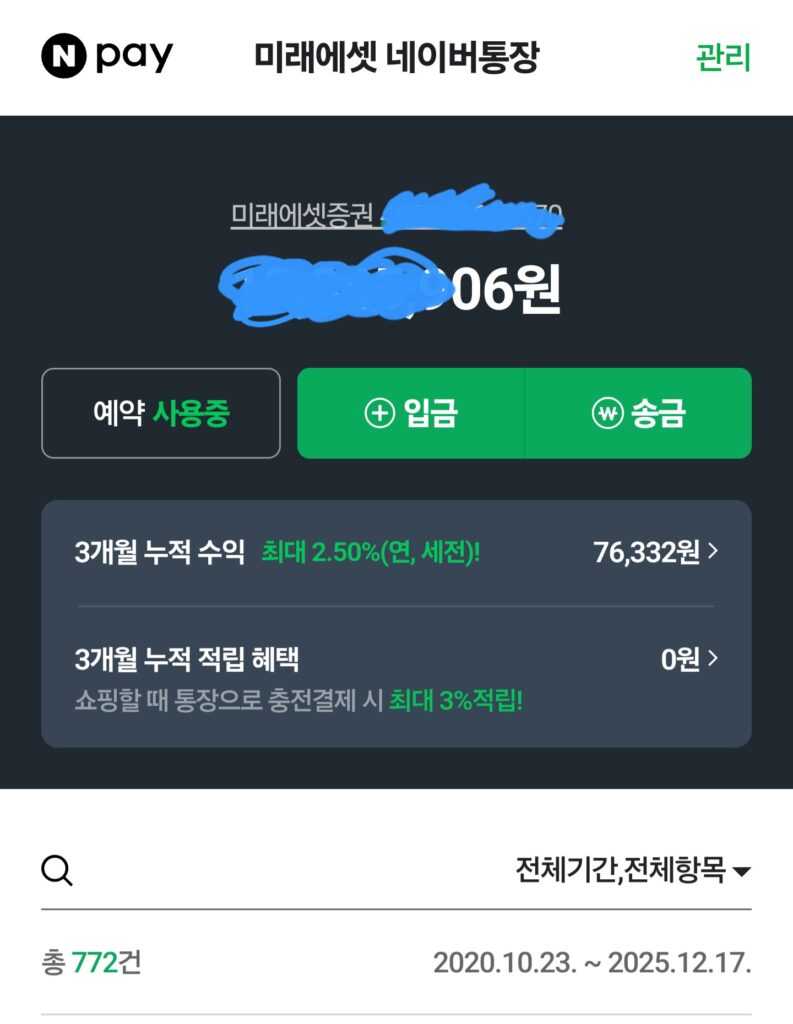The image size is (793, 1024).
Task: Expand the 전체기간,전체항목 filter dropdown
Action: [632, 870]
